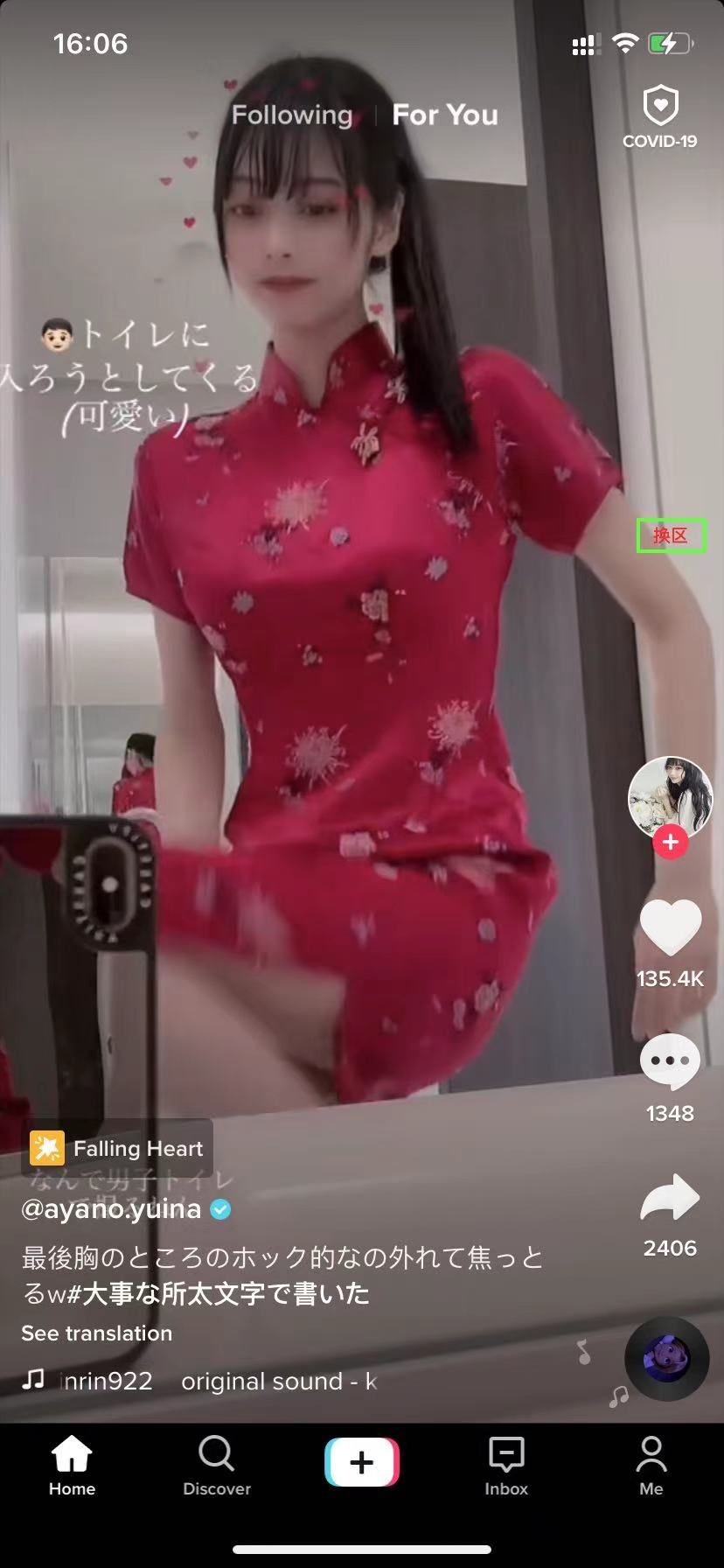
Task: Open @ayano.yuina's profile
Action: click(112, 1209)
